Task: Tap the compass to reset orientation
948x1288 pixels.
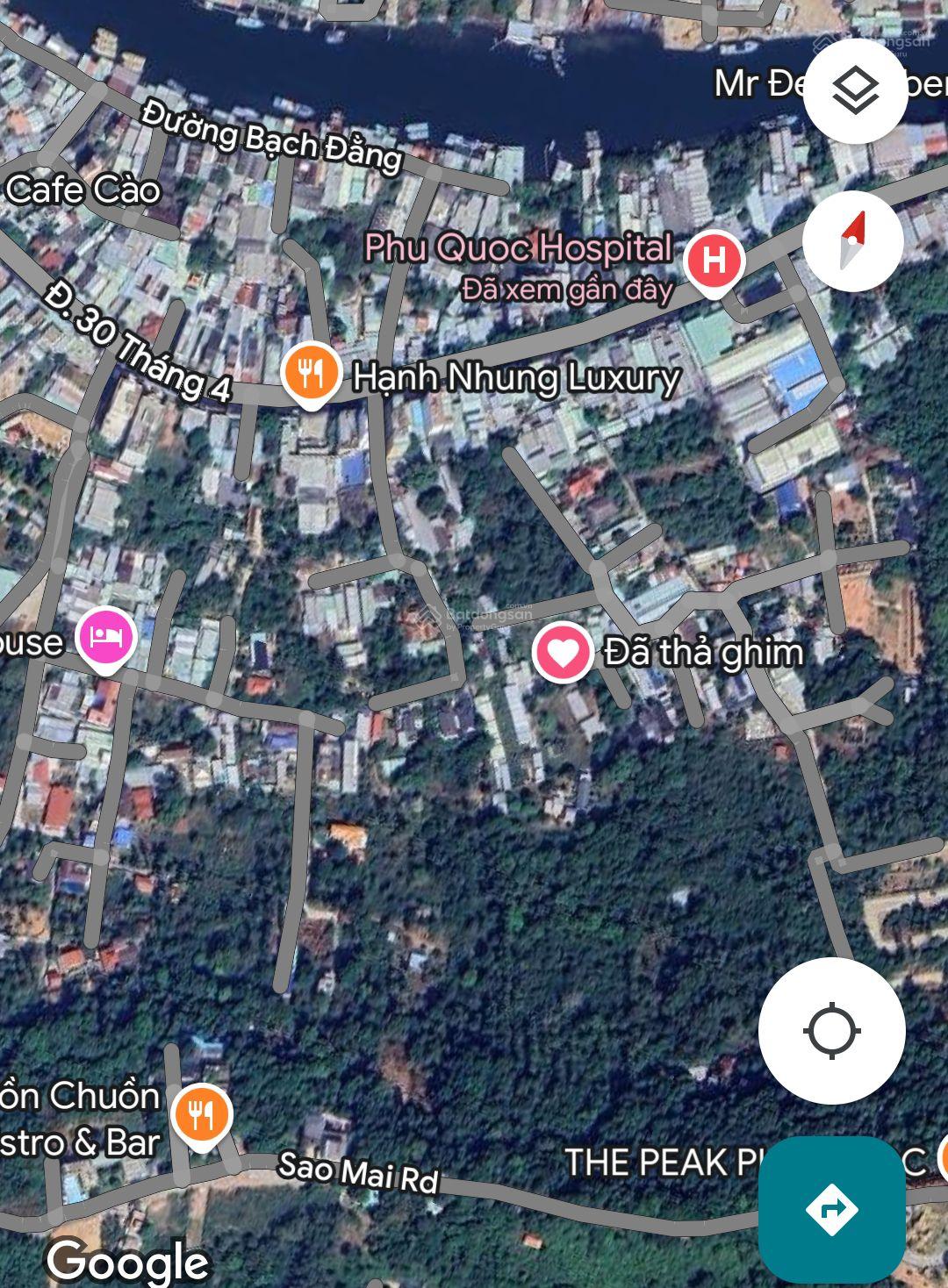Action: [x=852, y=240]
